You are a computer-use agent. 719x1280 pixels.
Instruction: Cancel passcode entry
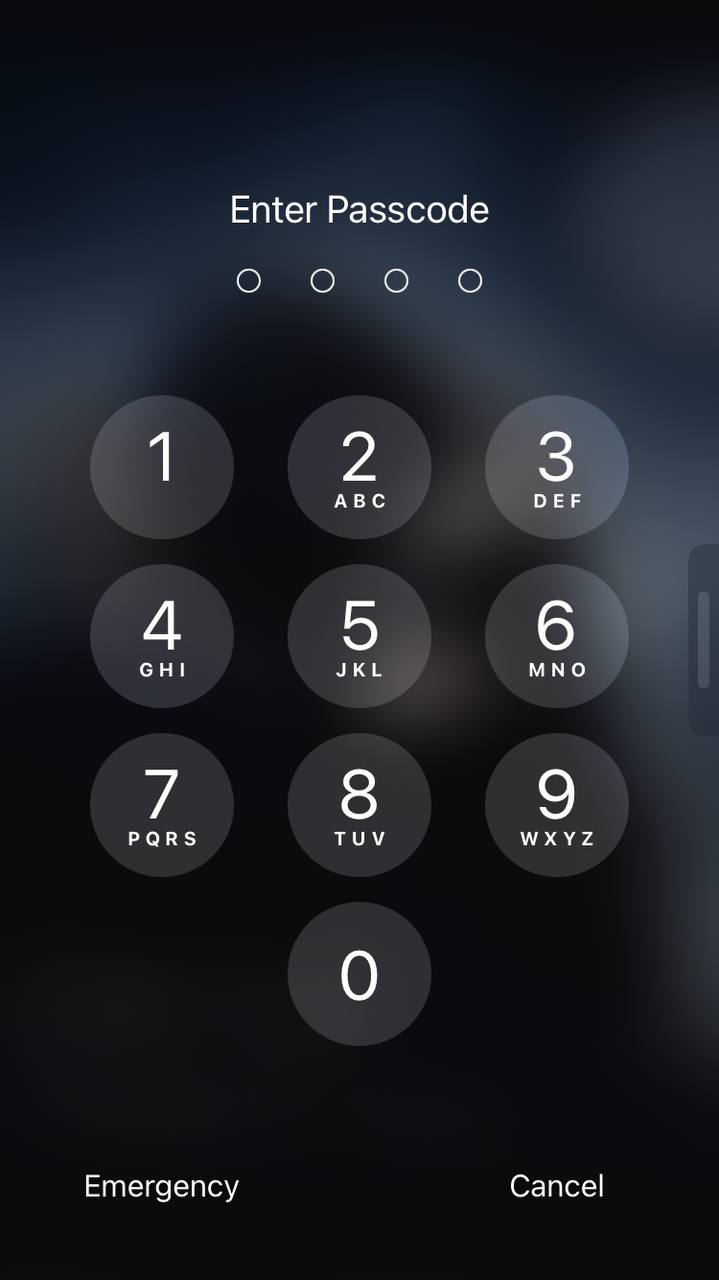pyautogui.click(x=556, y=1186)
